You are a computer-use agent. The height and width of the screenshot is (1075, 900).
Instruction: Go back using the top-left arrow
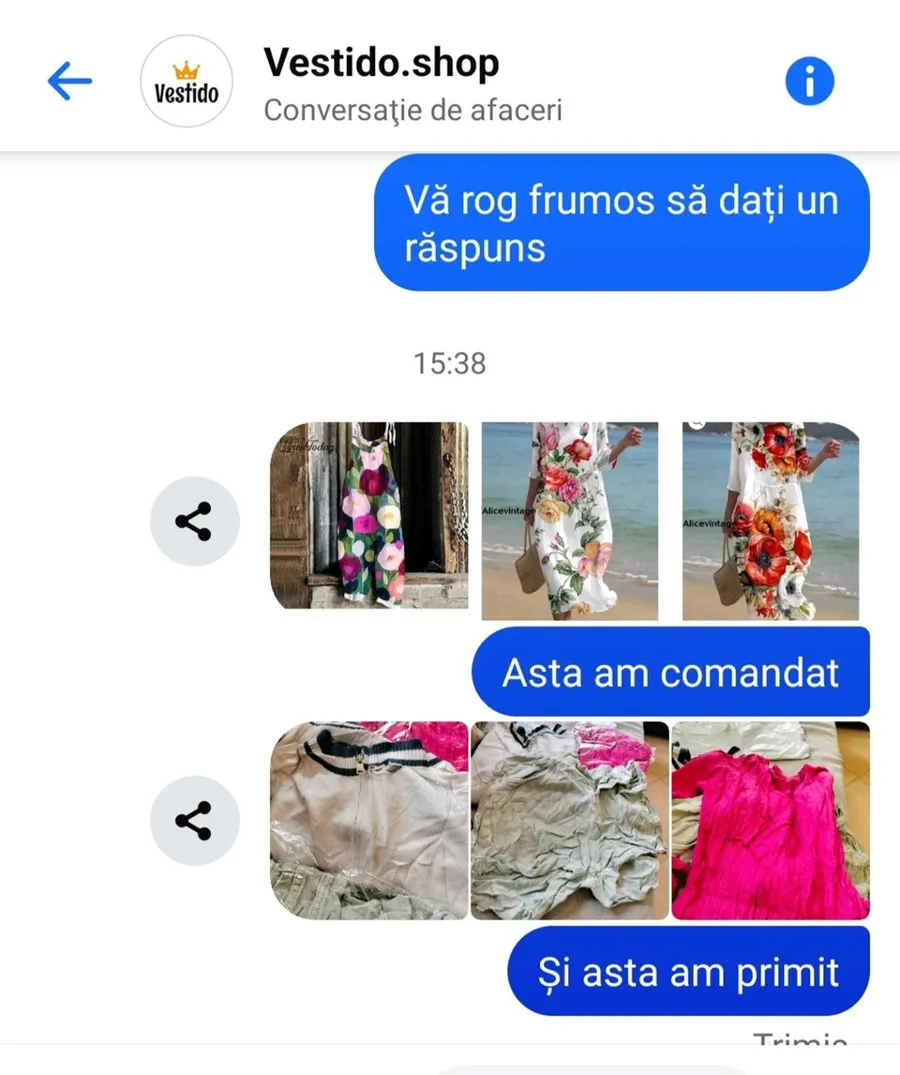click(x=70, y=82)
